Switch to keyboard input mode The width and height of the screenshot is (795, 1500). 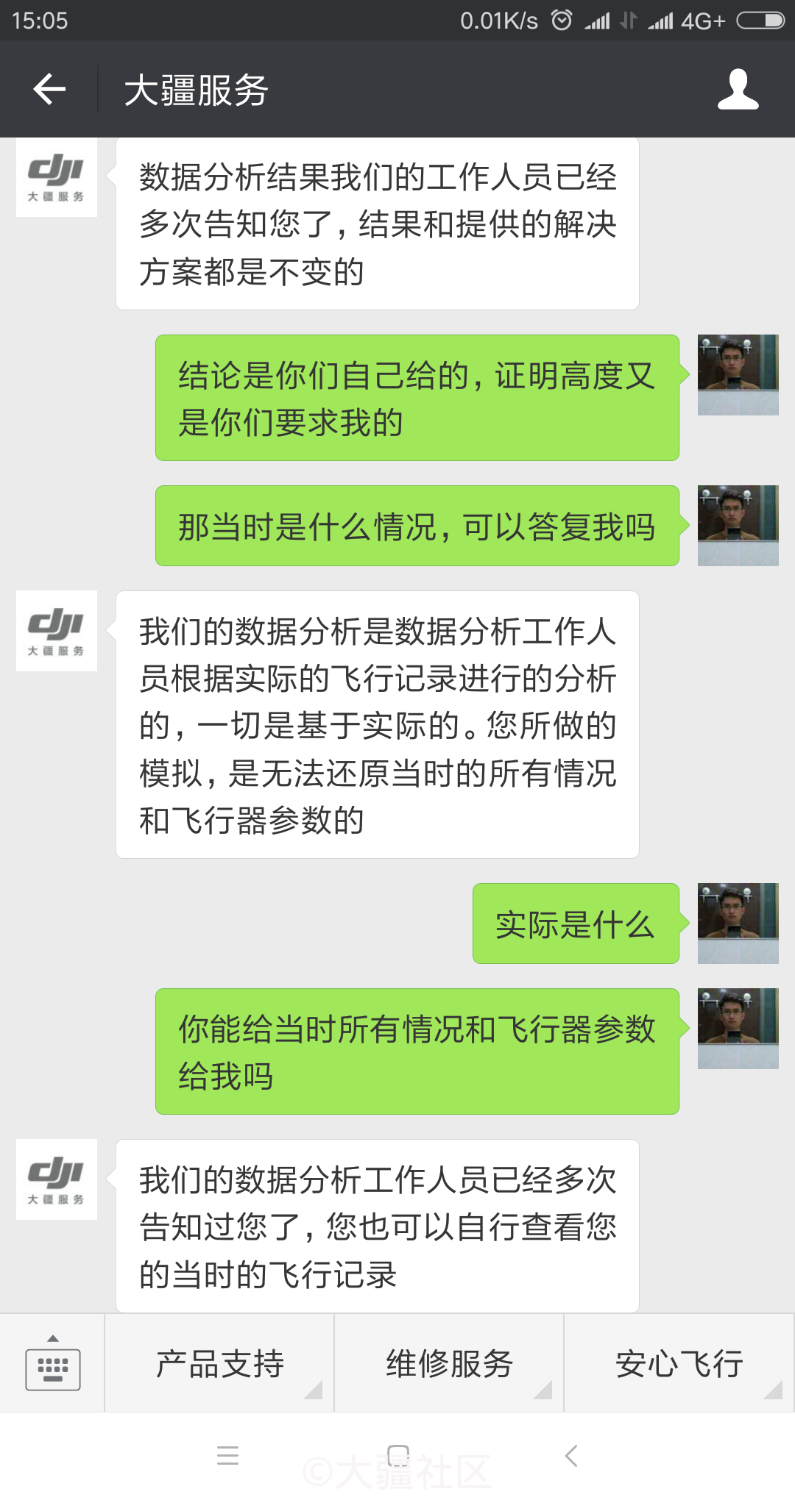[52, 1364]
